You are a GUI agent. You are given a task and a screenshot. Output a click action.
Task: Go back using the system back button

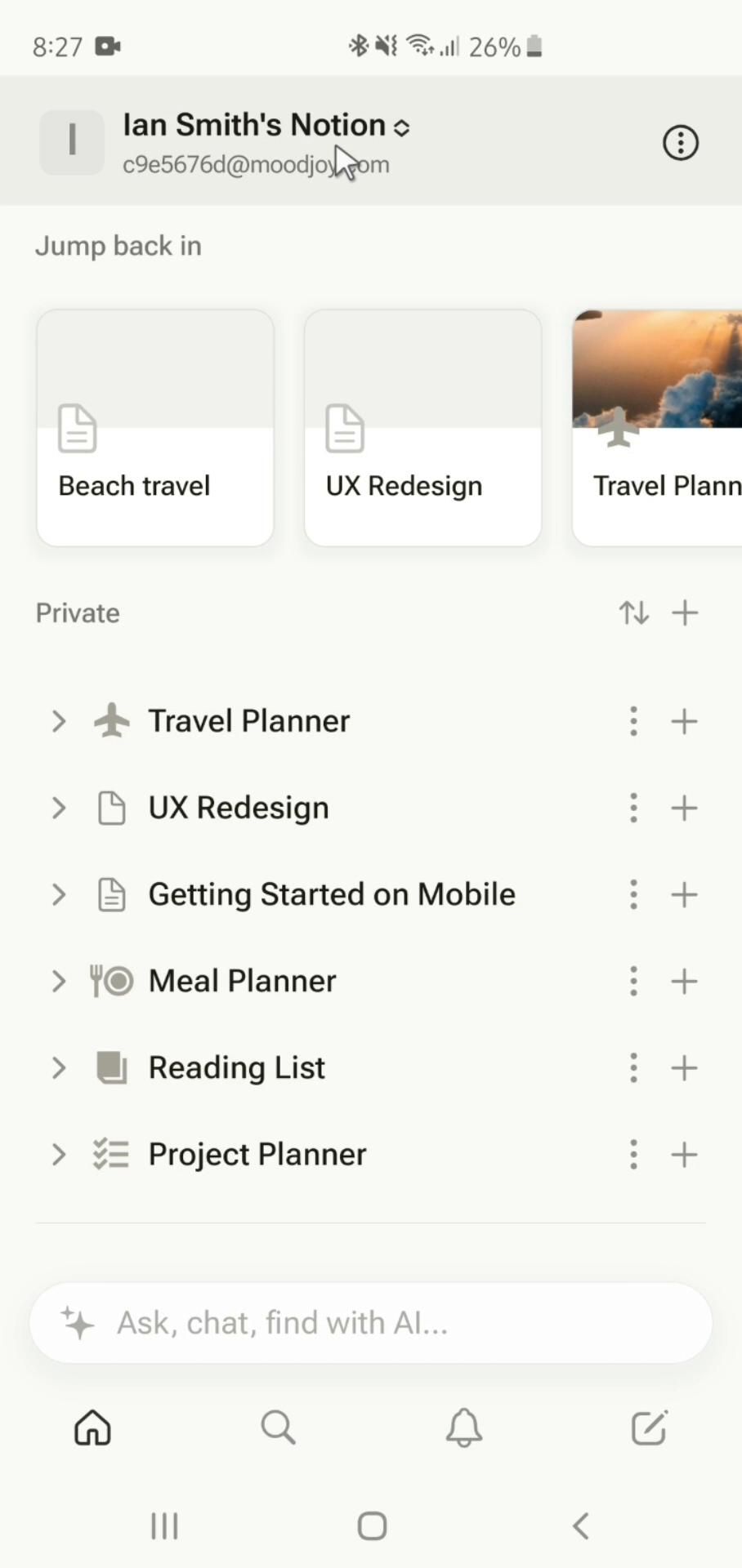581,1526
